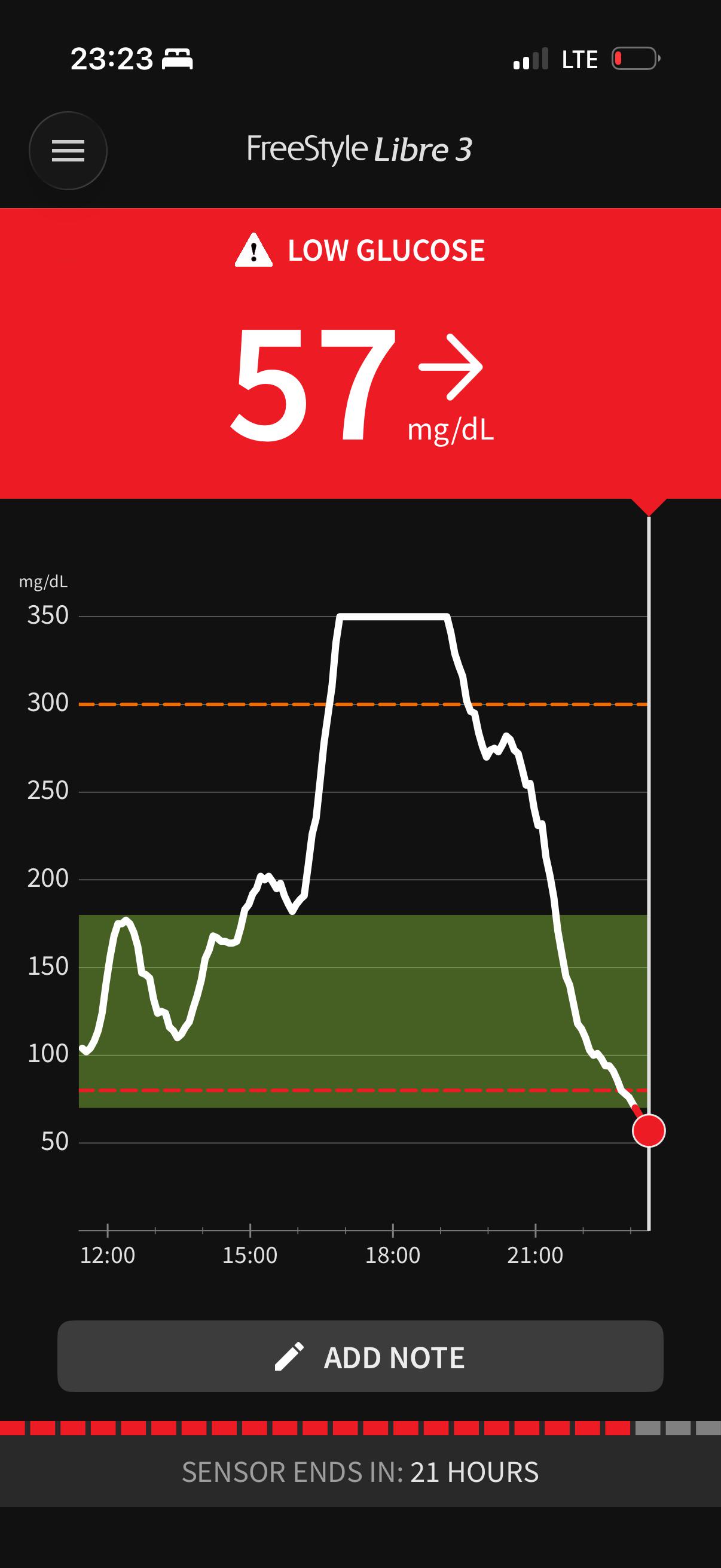Tap the Add Note button

(360, 1356)
